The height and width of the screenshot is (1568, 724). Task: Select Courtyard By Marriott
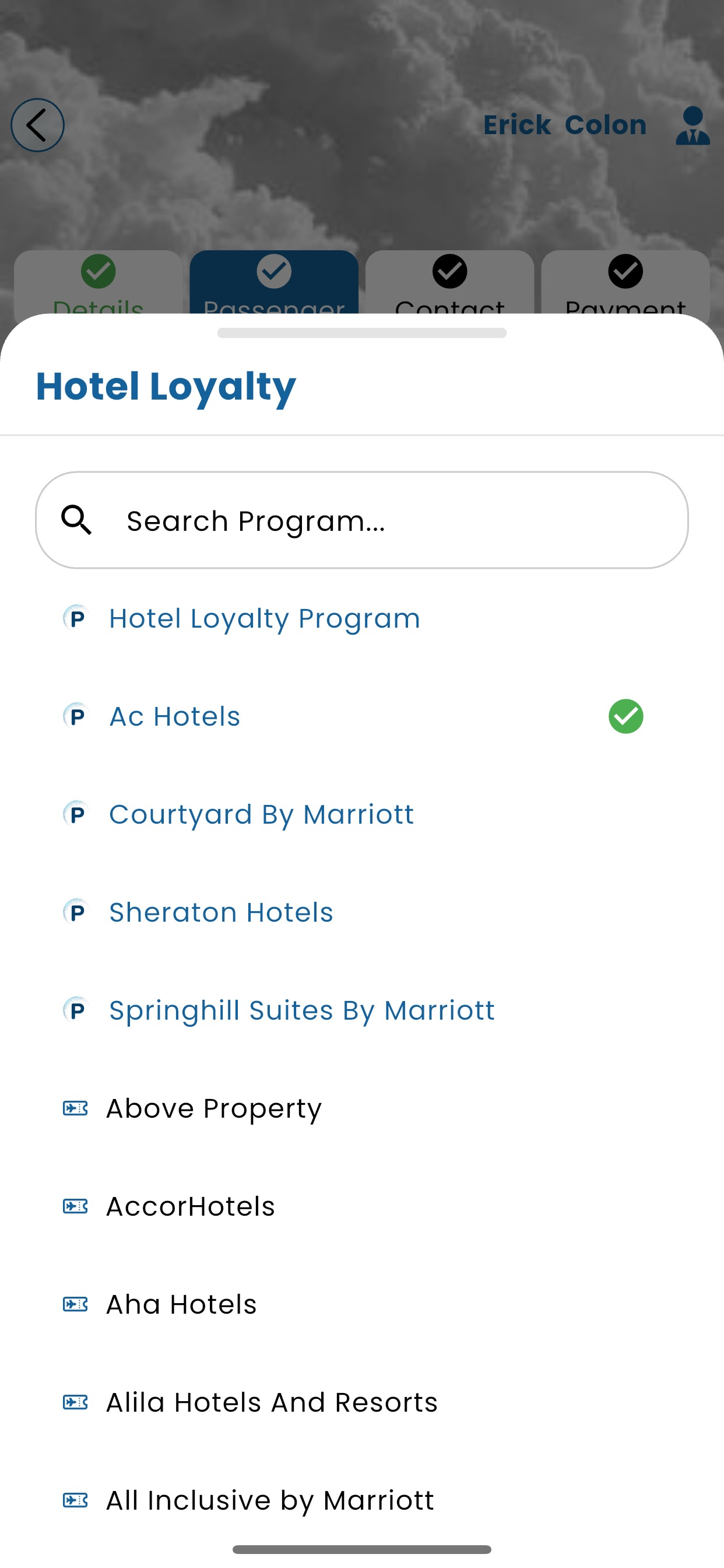[362, 814]
